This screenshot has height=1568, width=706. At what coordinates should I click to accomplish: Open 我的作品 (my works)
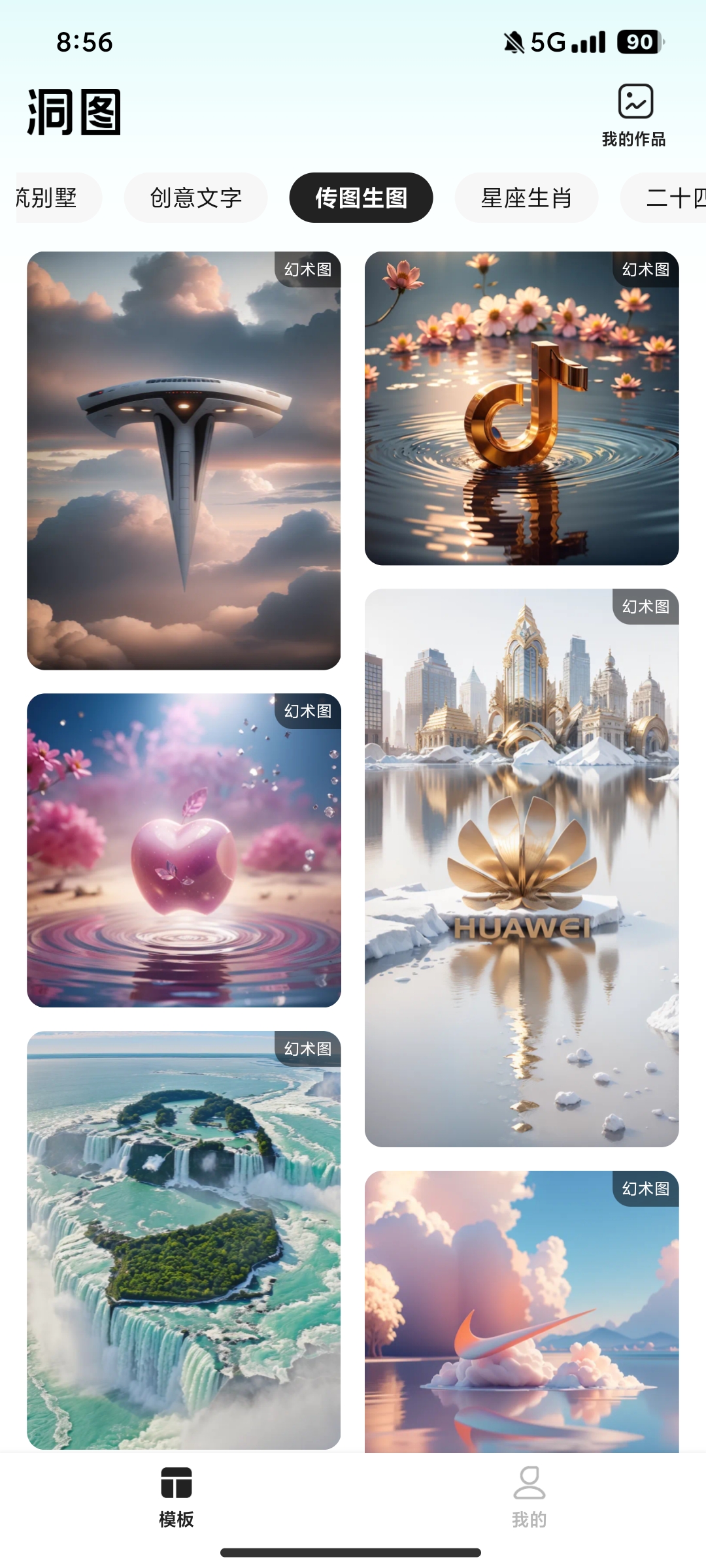634,115
